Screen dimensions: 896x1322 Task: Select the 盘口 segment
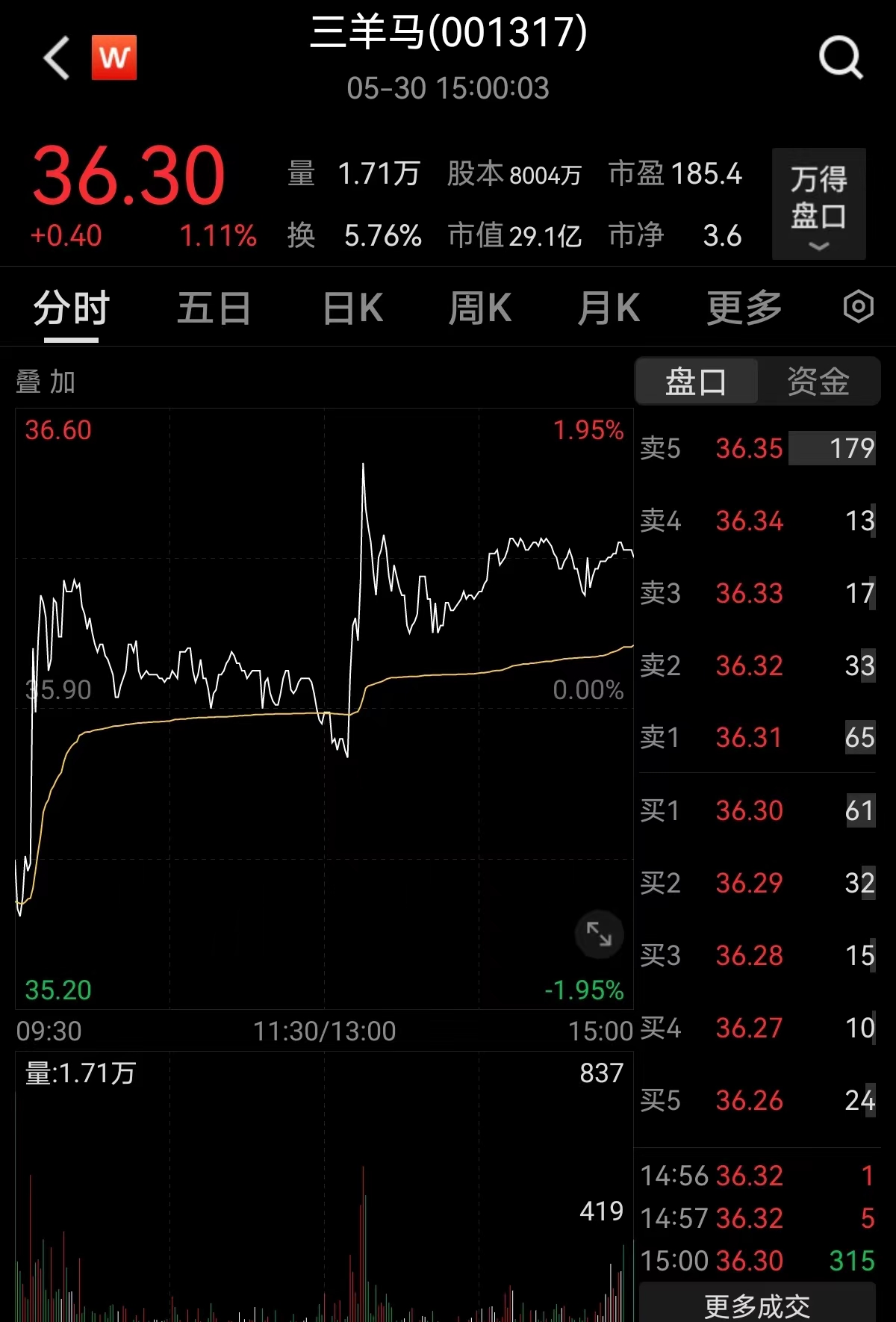[696, 382]
